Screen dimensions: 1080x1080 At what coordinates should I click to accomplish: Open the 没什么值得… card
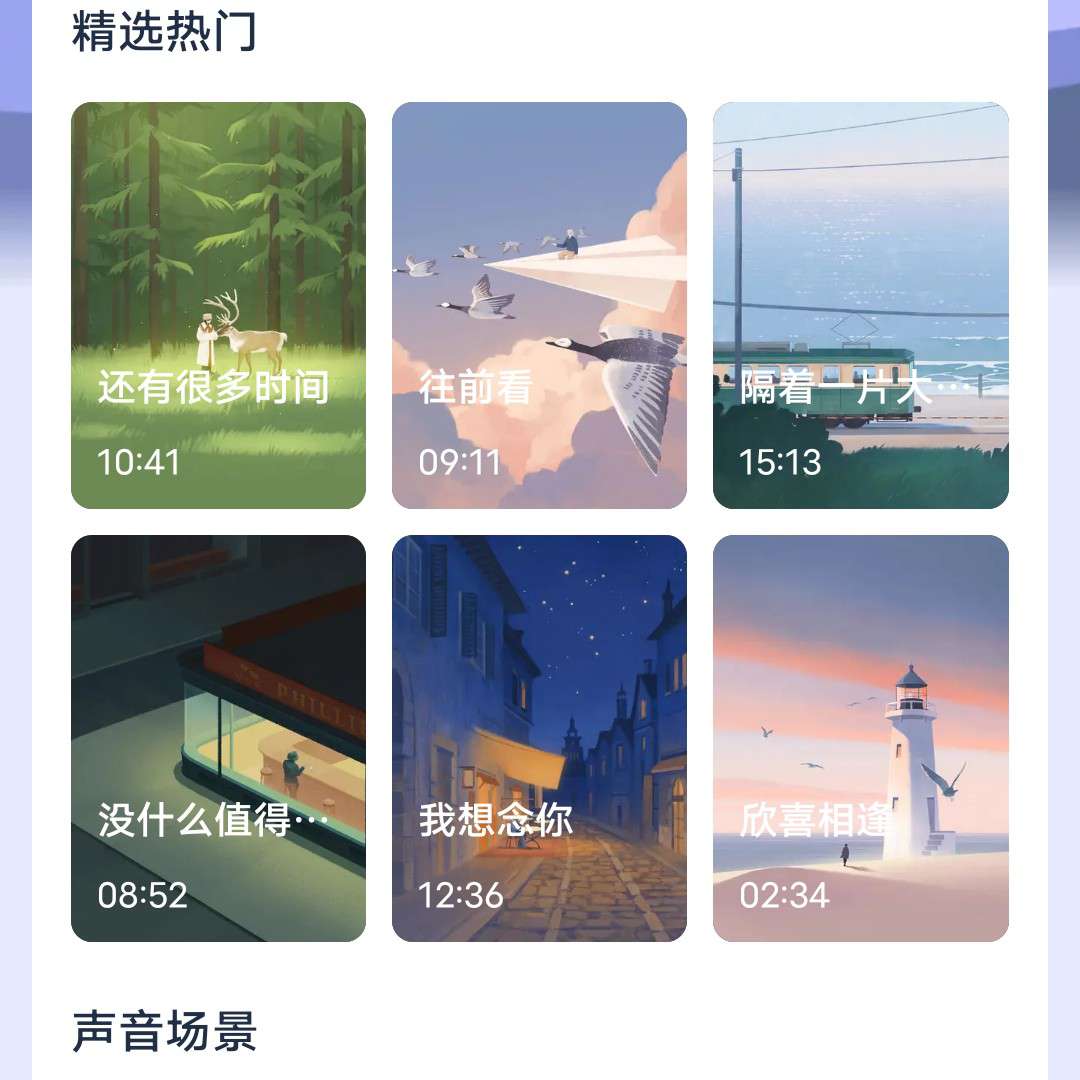click(218, 738)
